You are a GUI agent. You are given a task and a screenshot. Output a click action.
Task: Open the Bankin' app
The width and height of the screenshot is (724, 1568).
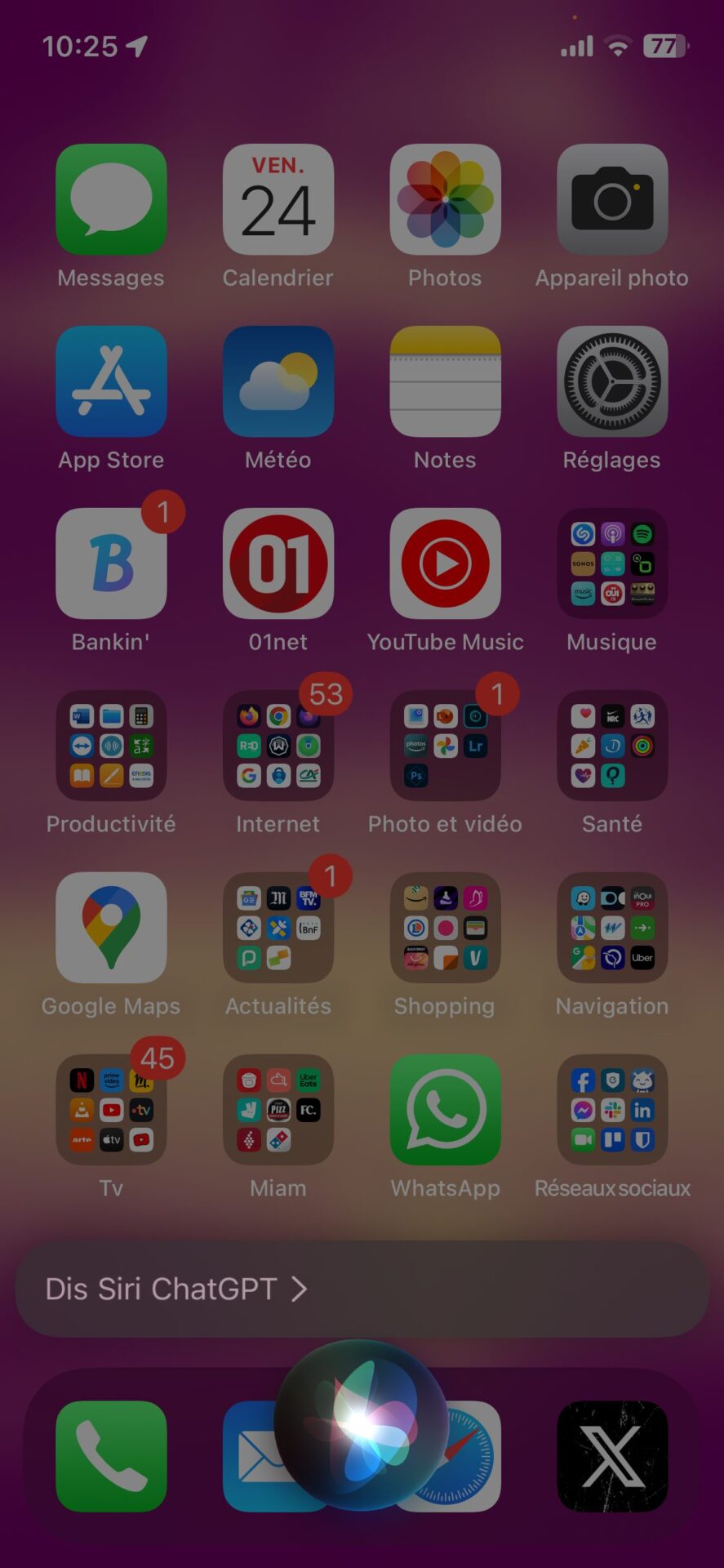111,563
